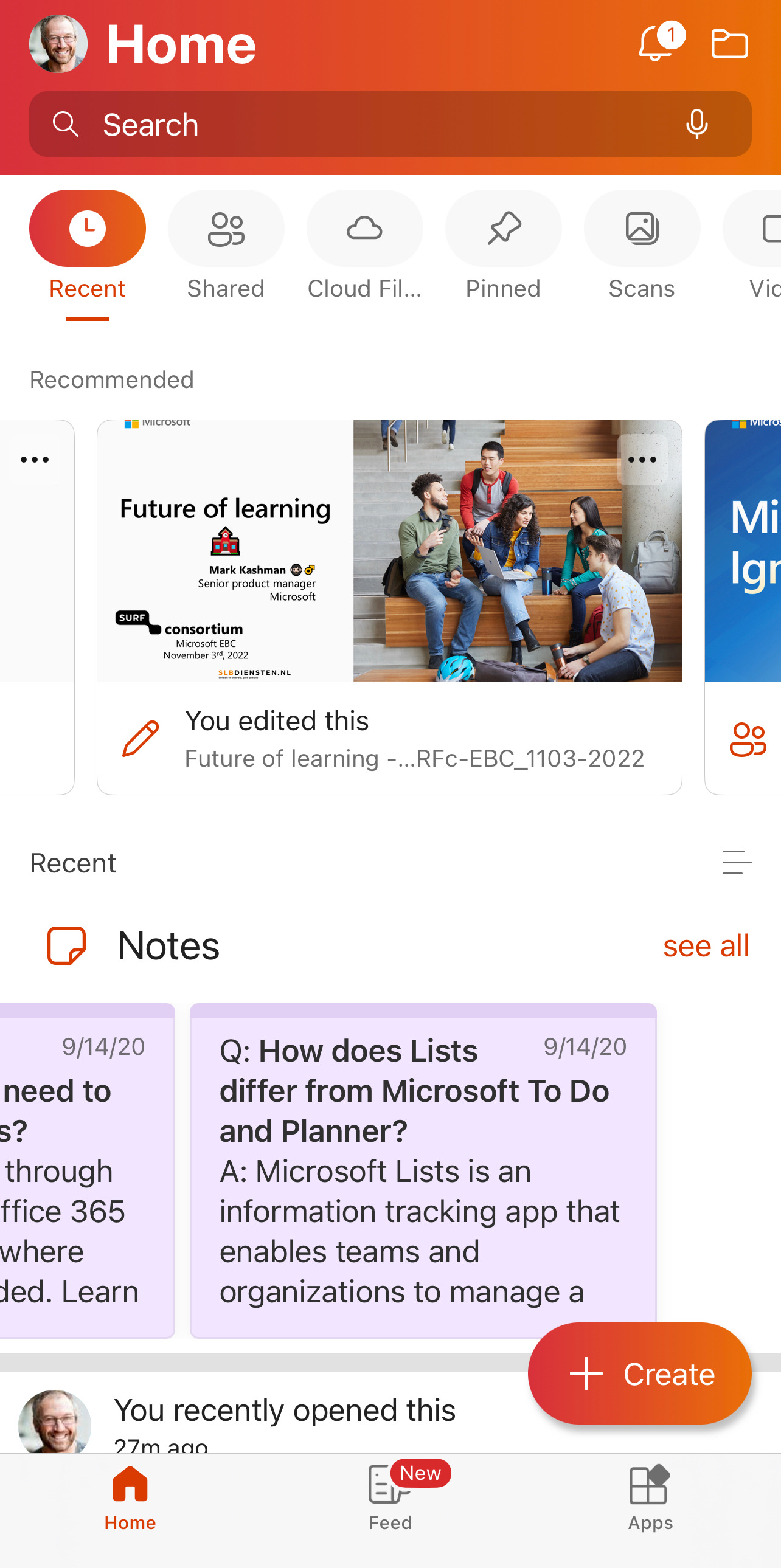Switch to the Shared tab
The width and height of the screenshot is (781, 1568).
(226, 246)
